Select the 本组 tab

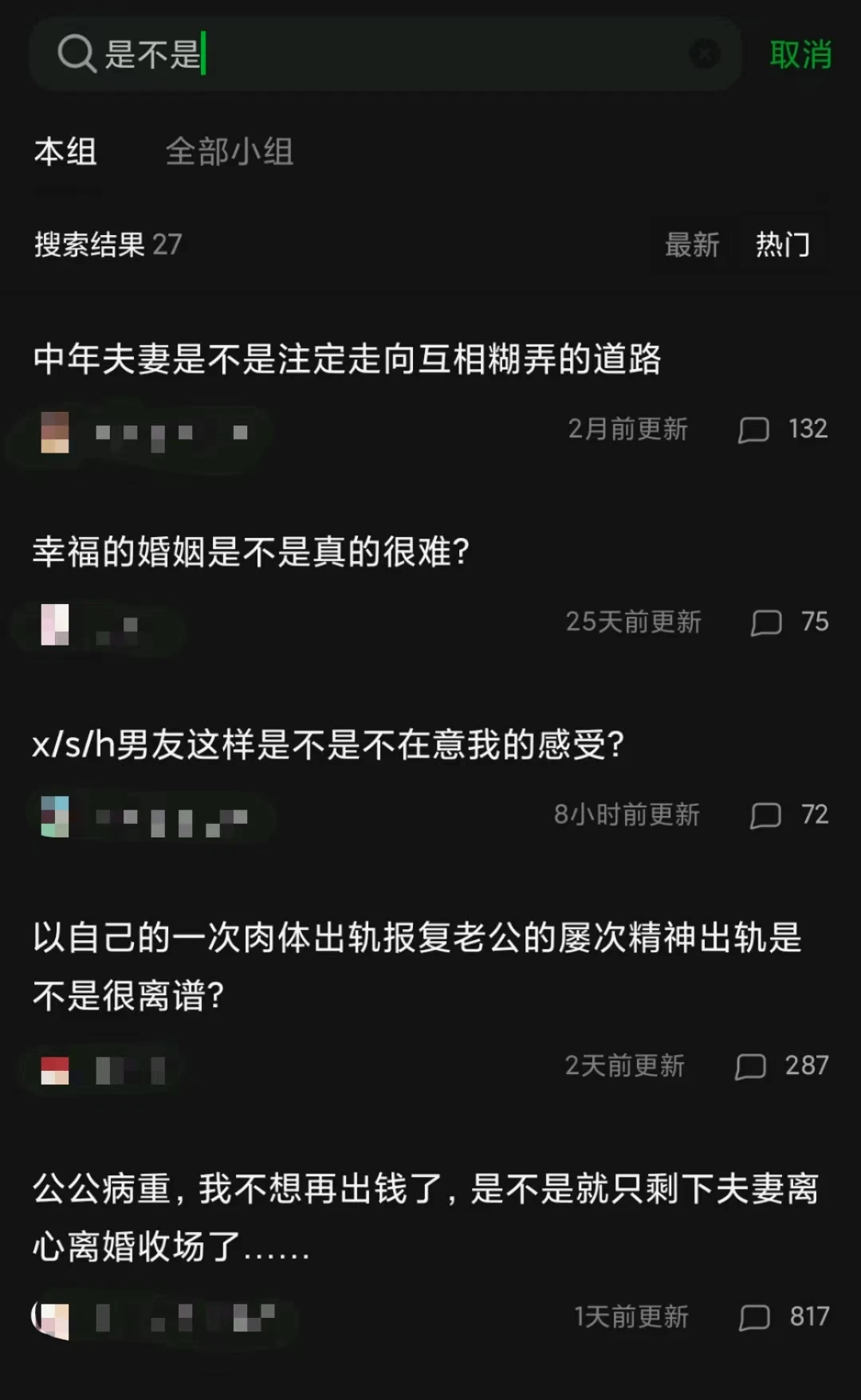point(65,151)
